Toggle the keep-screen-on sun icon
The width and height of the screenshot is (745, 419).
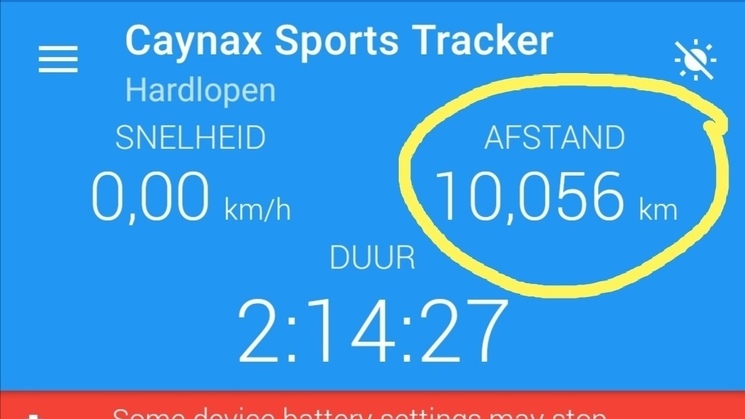pyautogui.click(x=694, y=60)
